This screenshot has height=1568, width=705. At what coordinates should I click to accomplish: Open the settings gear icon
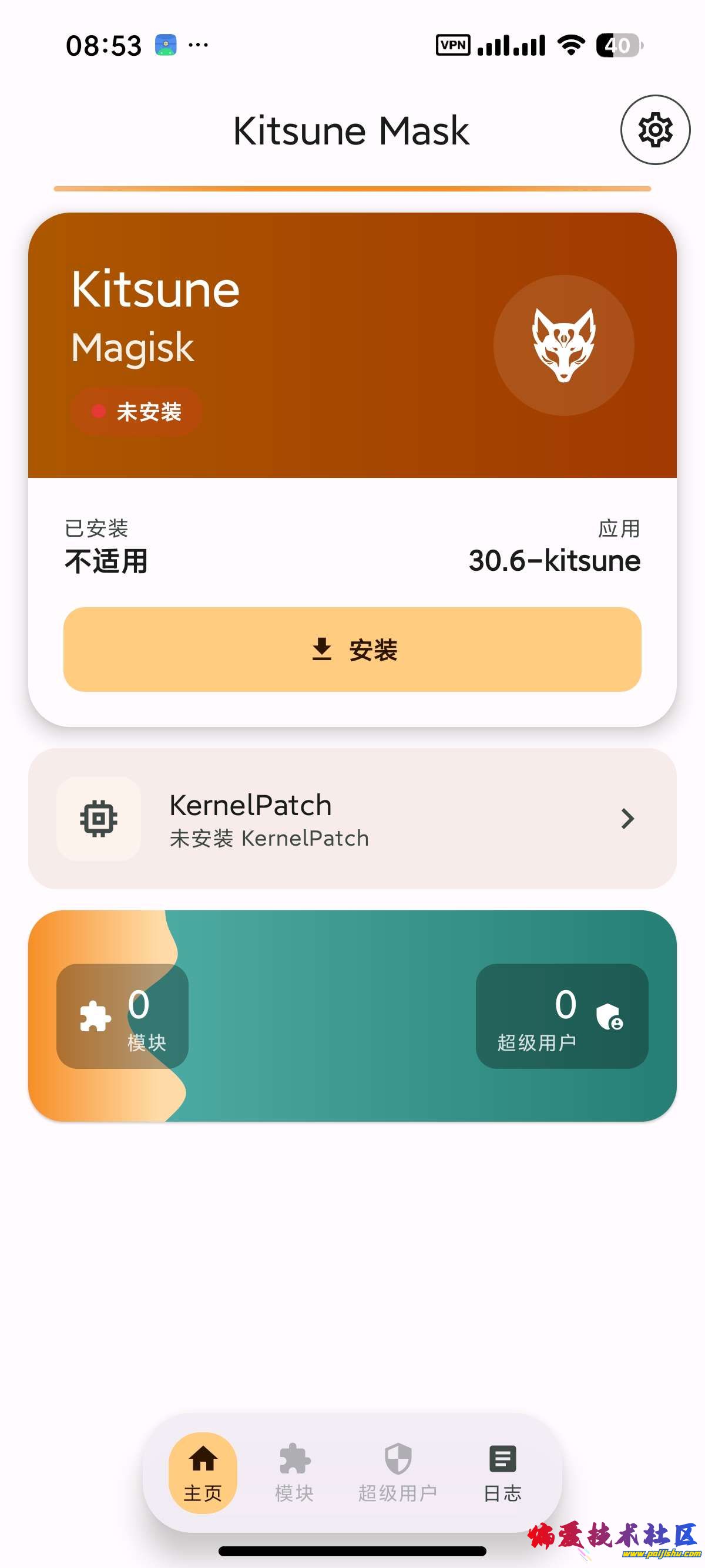654,130
